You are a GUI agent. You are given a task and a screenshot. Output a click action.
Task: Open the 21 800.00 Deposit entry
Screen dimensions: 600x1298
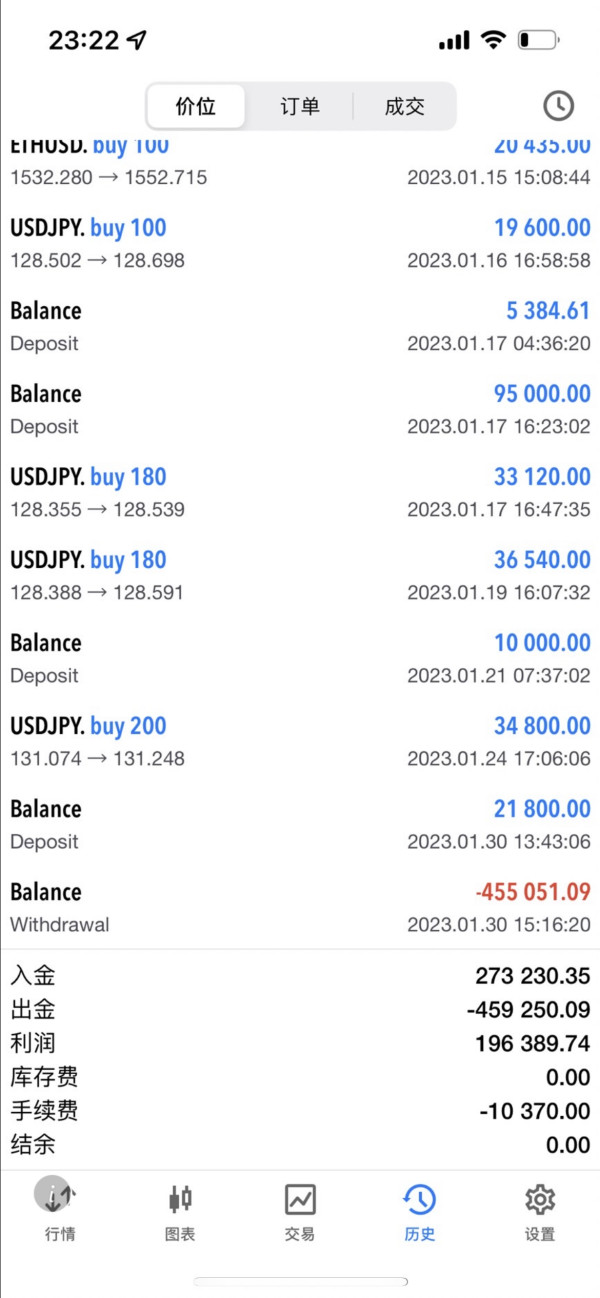300,824
